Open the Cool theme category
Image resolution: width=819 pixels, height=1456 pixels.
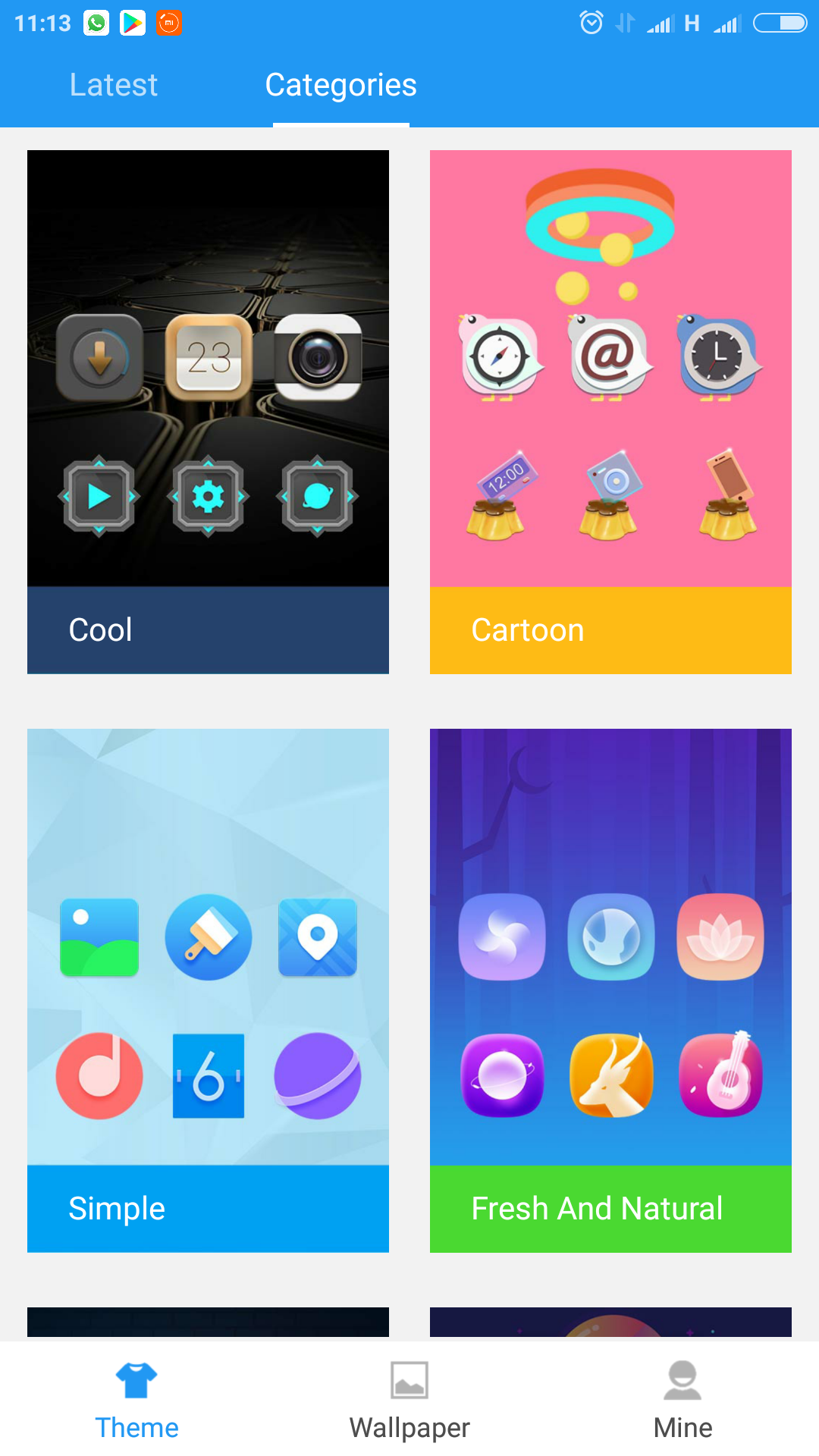point(208,411)
